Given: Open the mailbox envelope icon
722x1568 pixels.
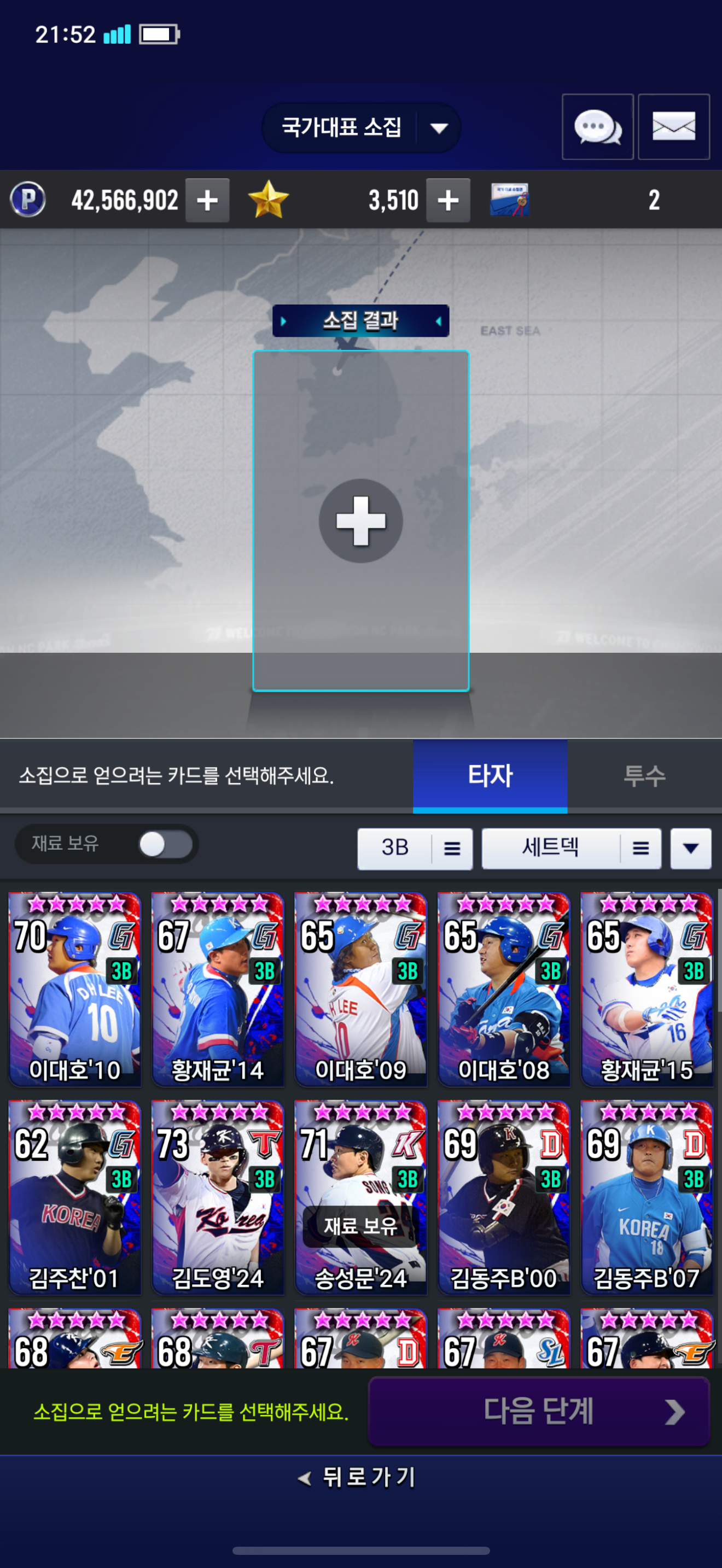Looking at the screenshot, I should click(x=673, y=127).
